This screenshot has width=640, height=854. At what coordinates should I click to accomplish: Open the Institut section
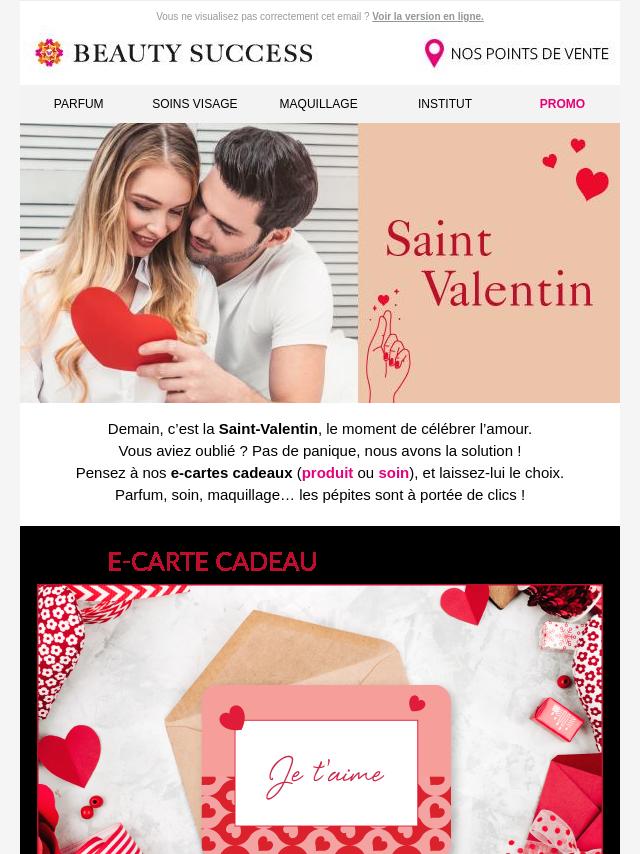(x=444, y=104)
